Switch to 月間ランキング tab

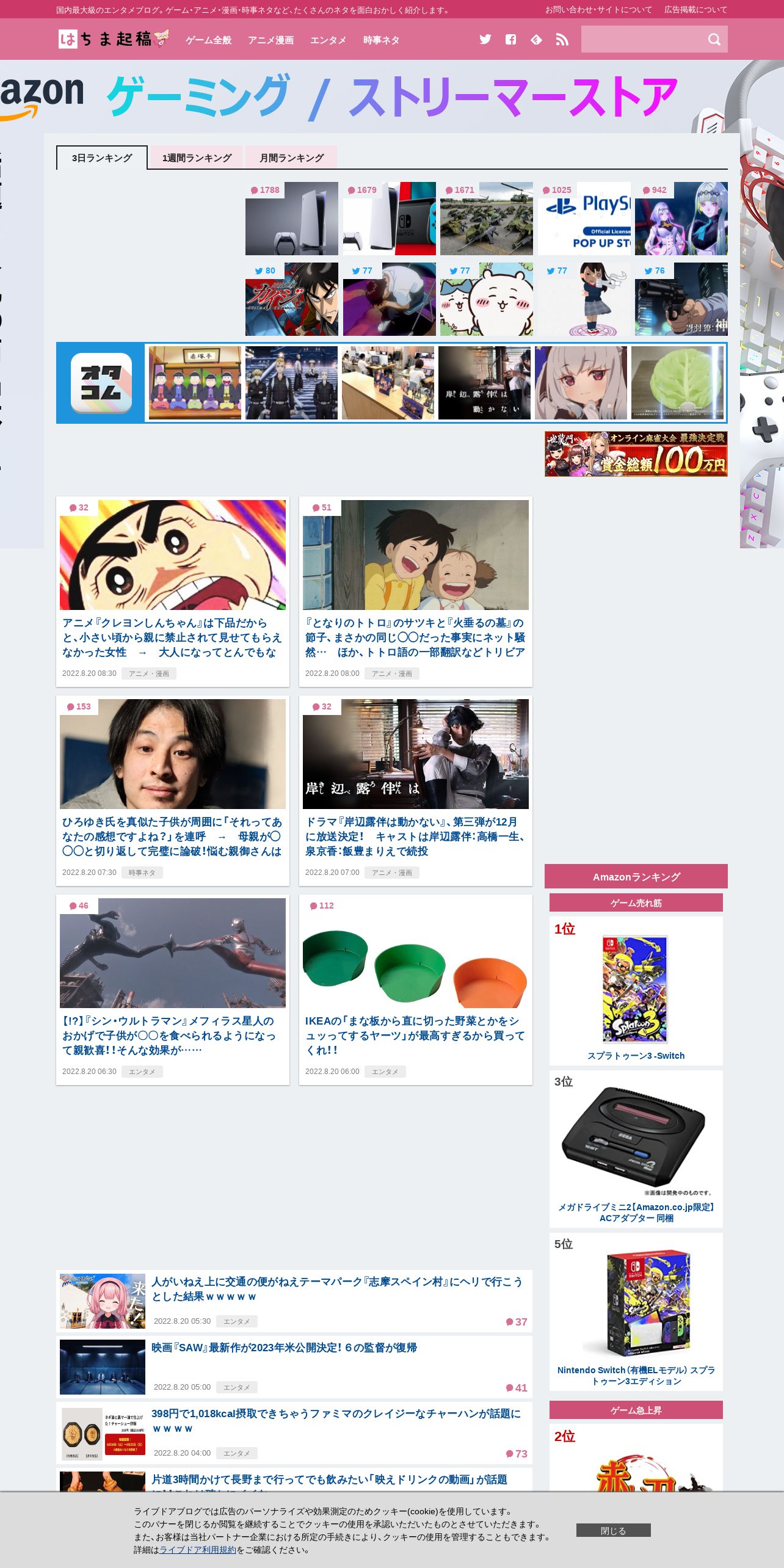[x=291, y=158]
